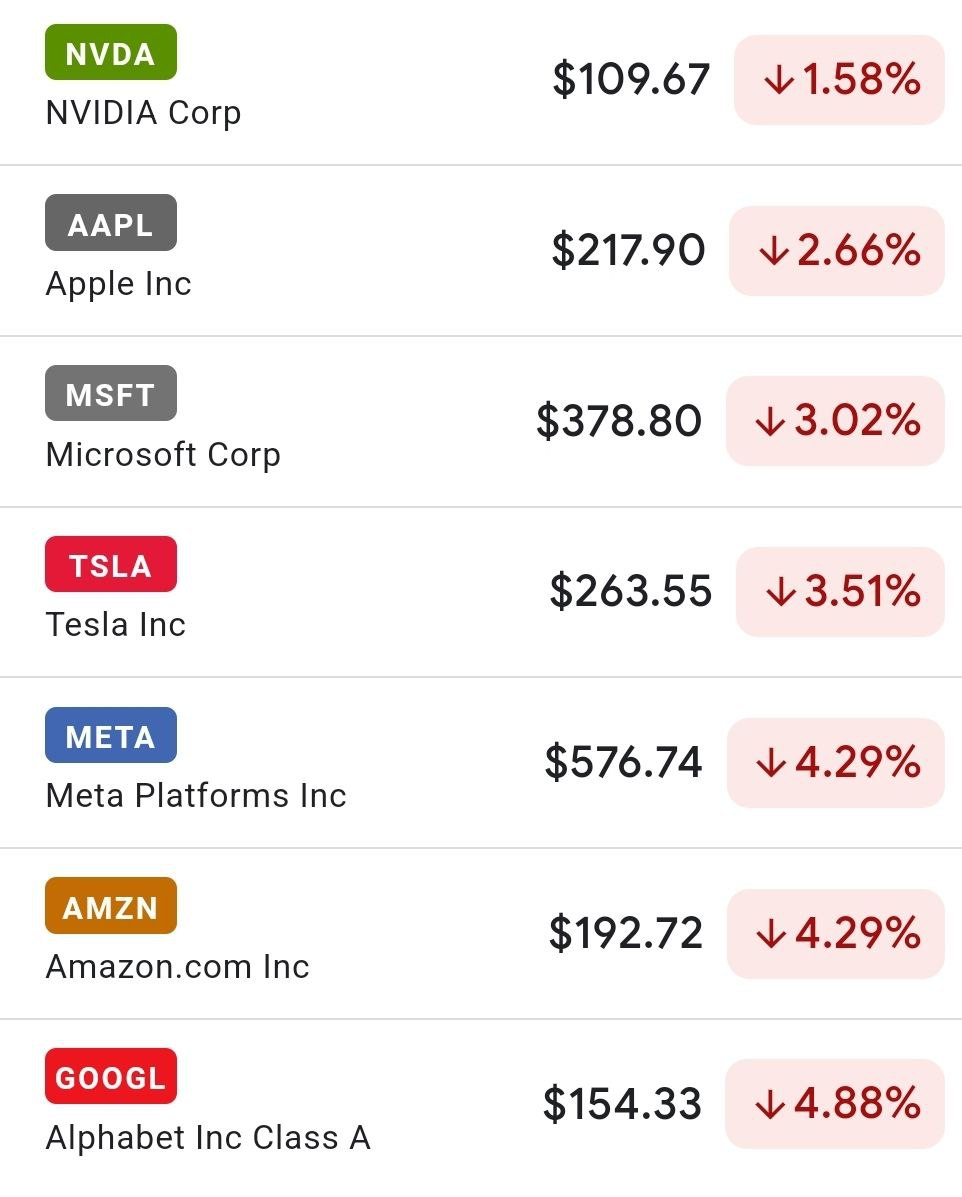Open Alphabet Inc Class A quote
Image resolution: width=962 pixels, height=1197 pixels.
tap(208, 1137)
